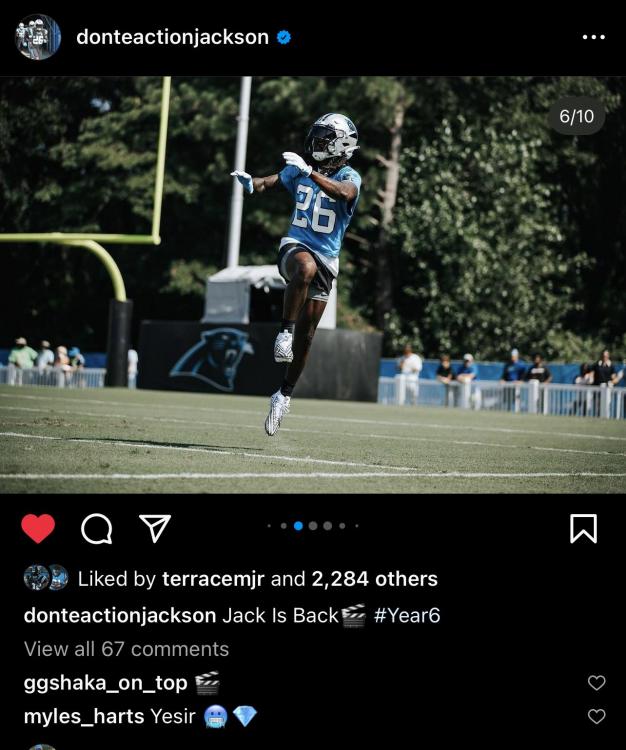Open the #Year6 hashtag
Screen dimensions: 626x750
click(x=407, y=615)
